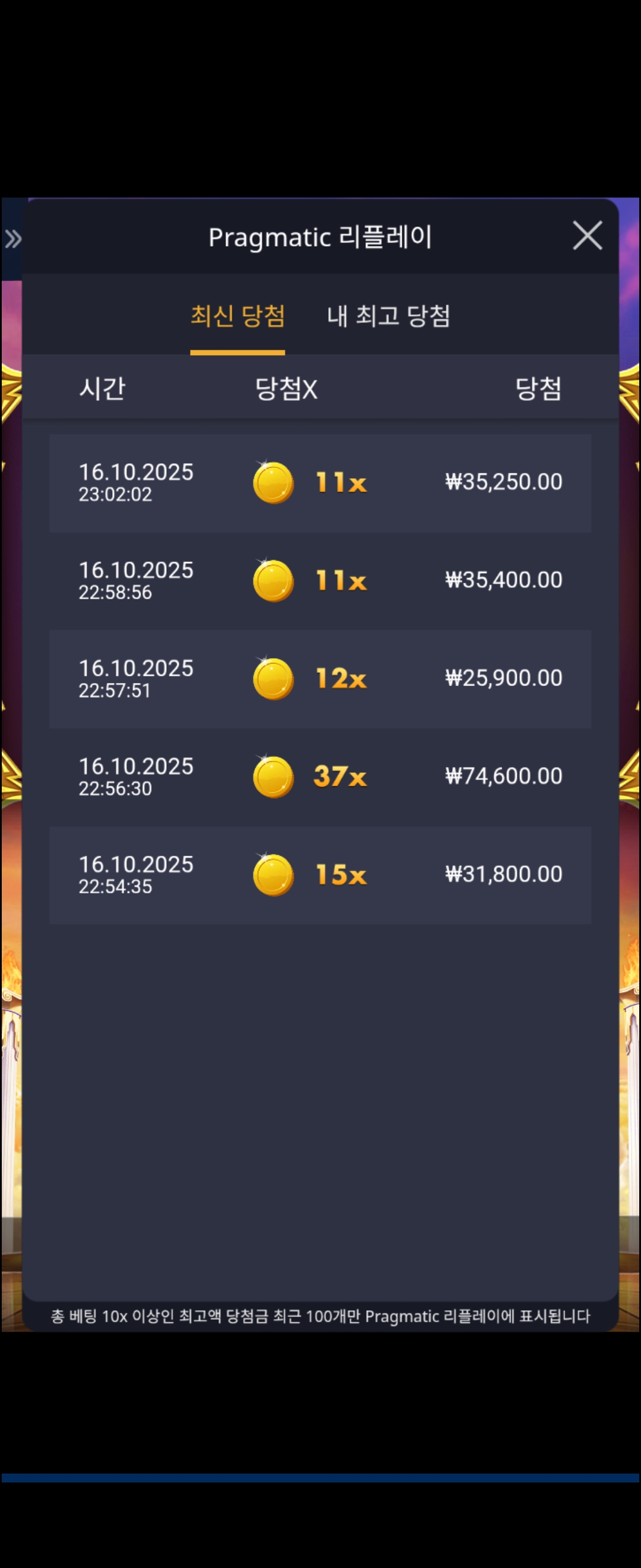Image resolution: width=641 pixels, height=1568 pixels.
Task: Play the 12x win replay at 22:57:51
Action: pyautogui.click(x=320, y=679)
